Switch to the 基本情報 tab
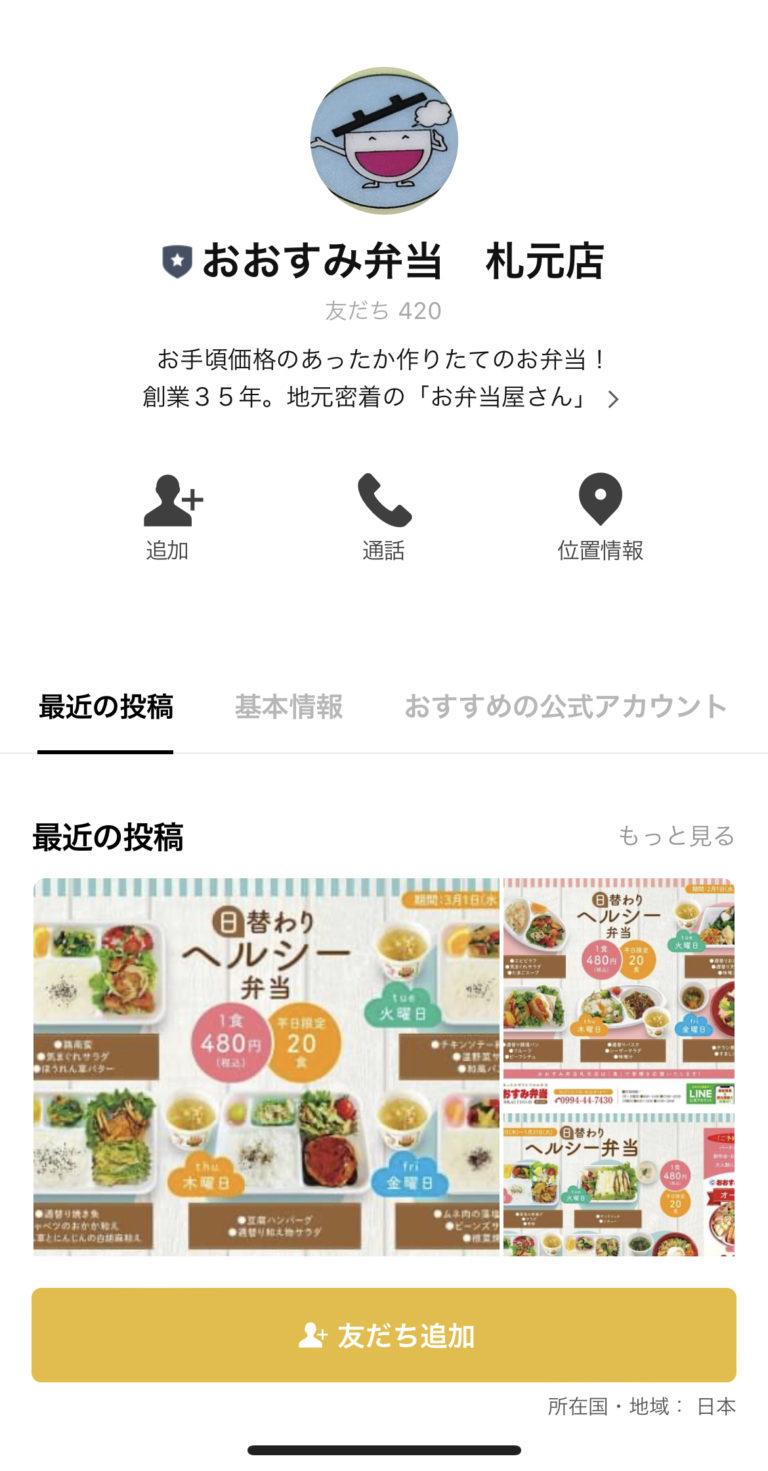 (x=289, y=706)
